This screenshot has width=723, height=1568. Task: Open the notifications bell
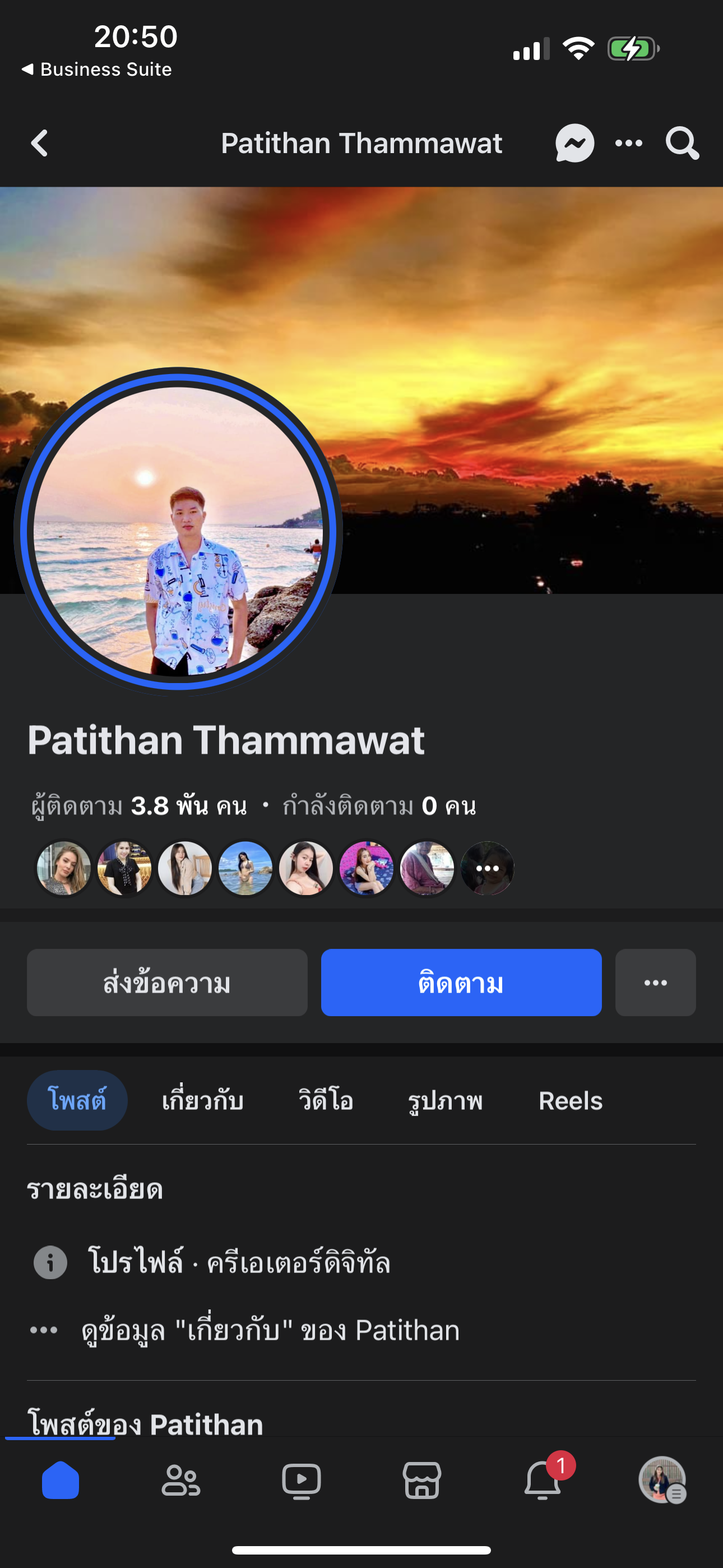pos(543,1481)
